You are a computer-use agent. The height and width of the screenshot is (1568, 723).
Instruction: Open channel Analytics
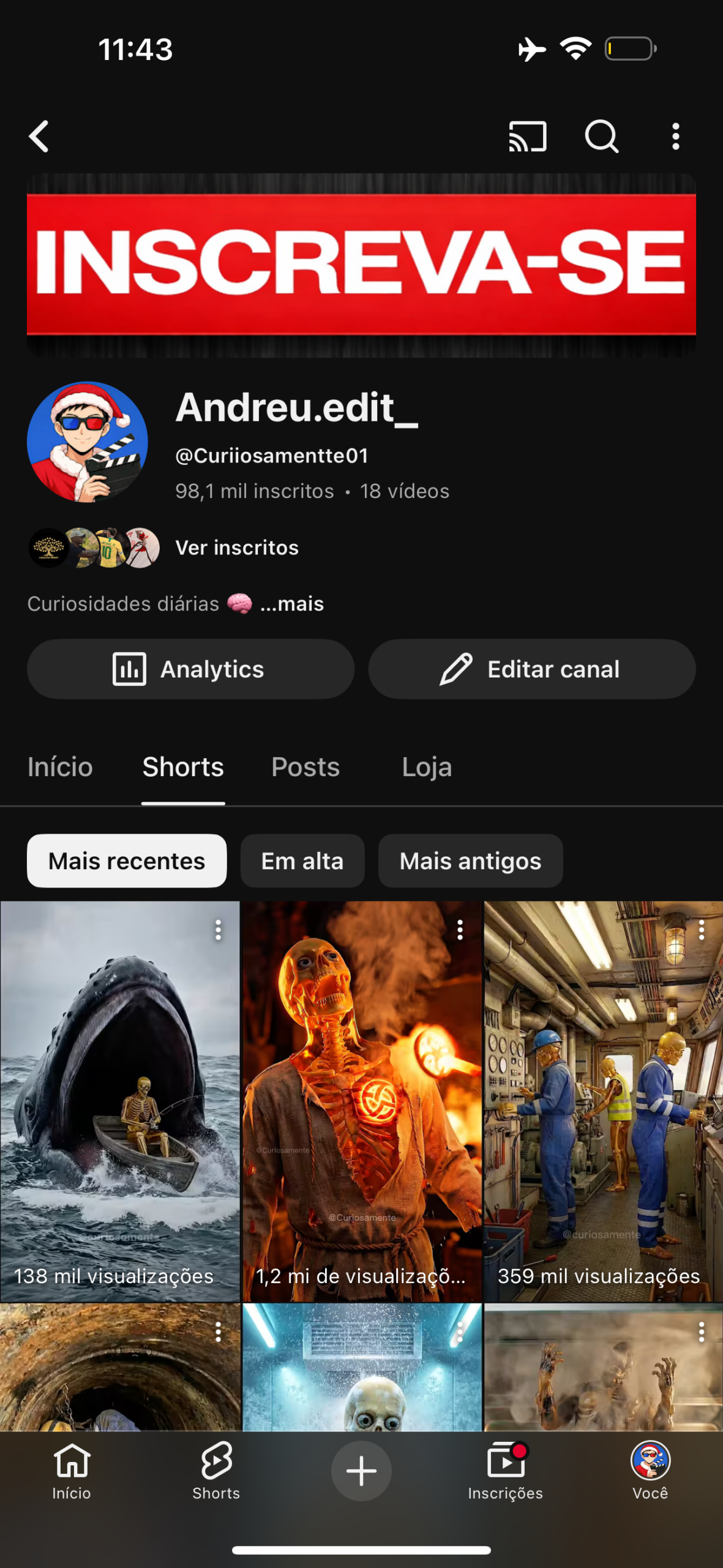coord(190,669)
